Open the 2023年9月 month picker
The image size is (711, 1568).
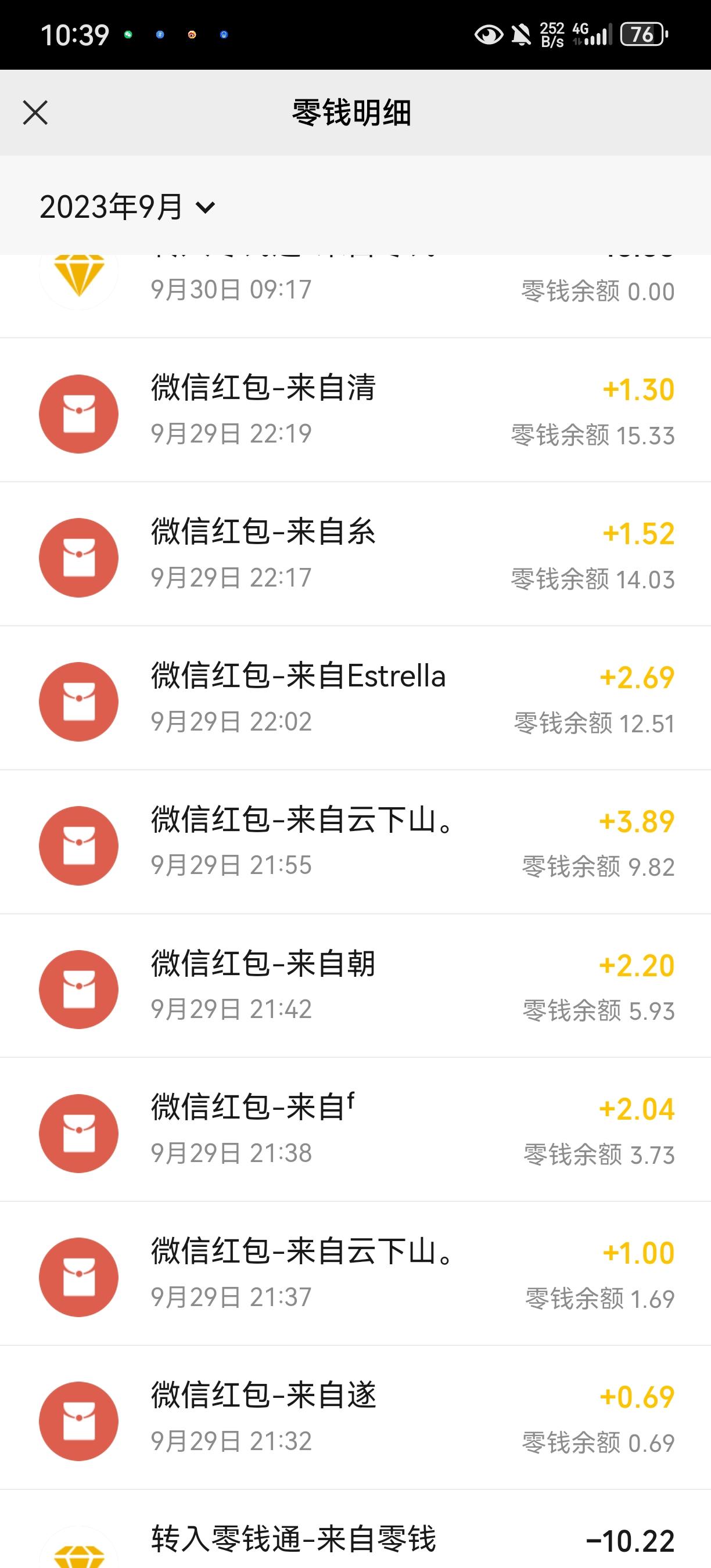(x=128, y=207)
